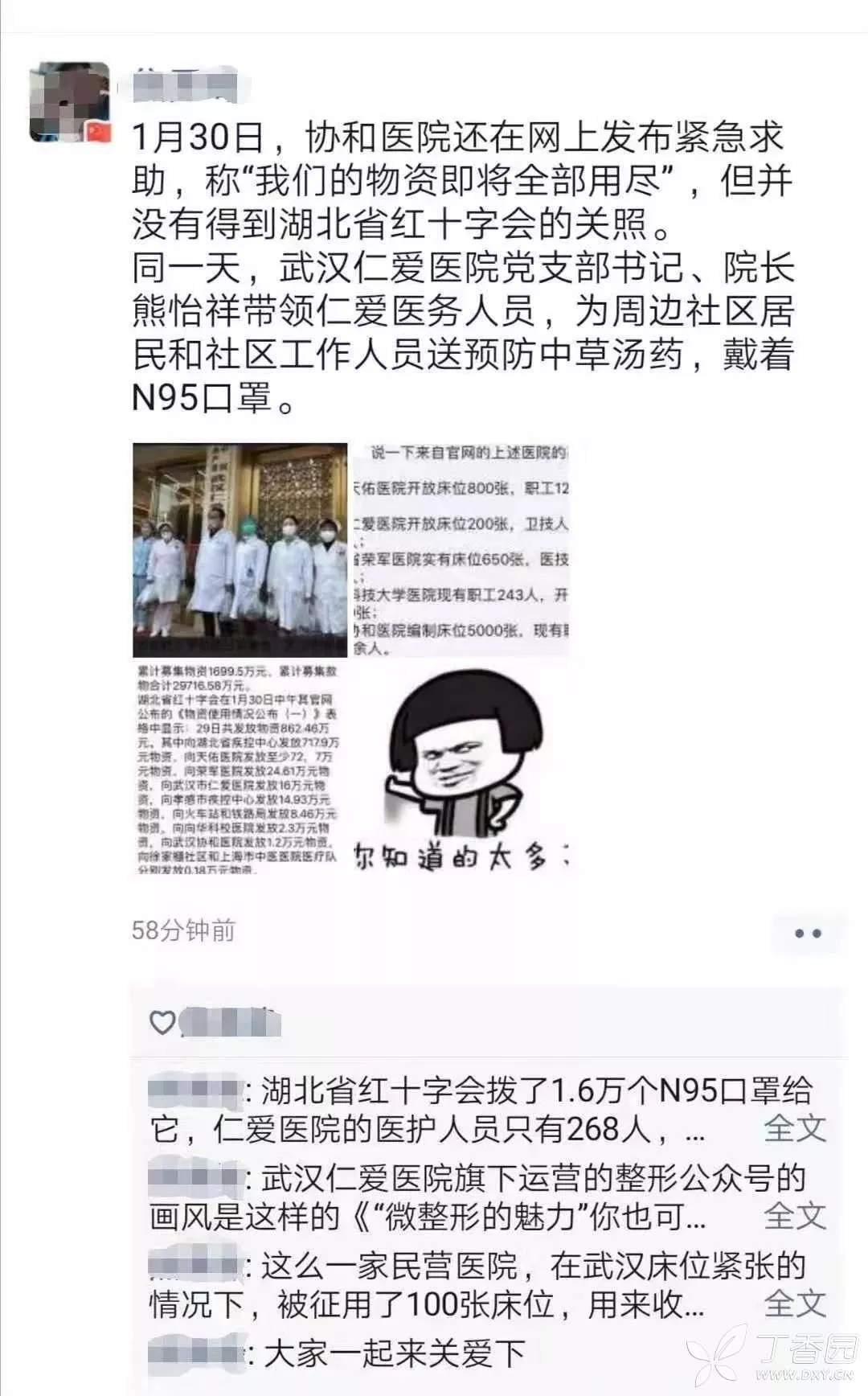
Task: Expand full text of the N95口罩 comment
Action: click(794, 1128)
